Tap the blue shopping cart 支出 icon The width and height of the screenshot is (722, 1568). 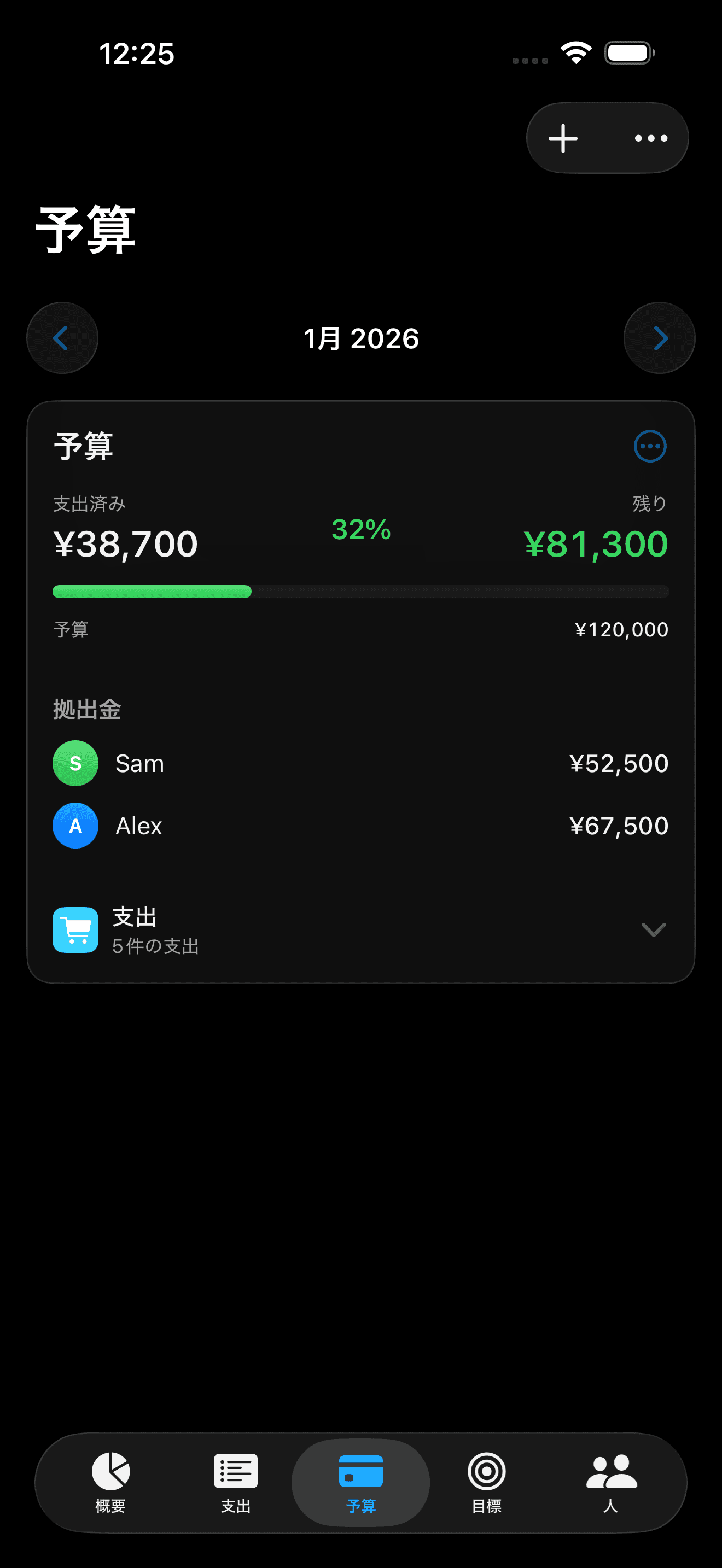coord(75,929)
